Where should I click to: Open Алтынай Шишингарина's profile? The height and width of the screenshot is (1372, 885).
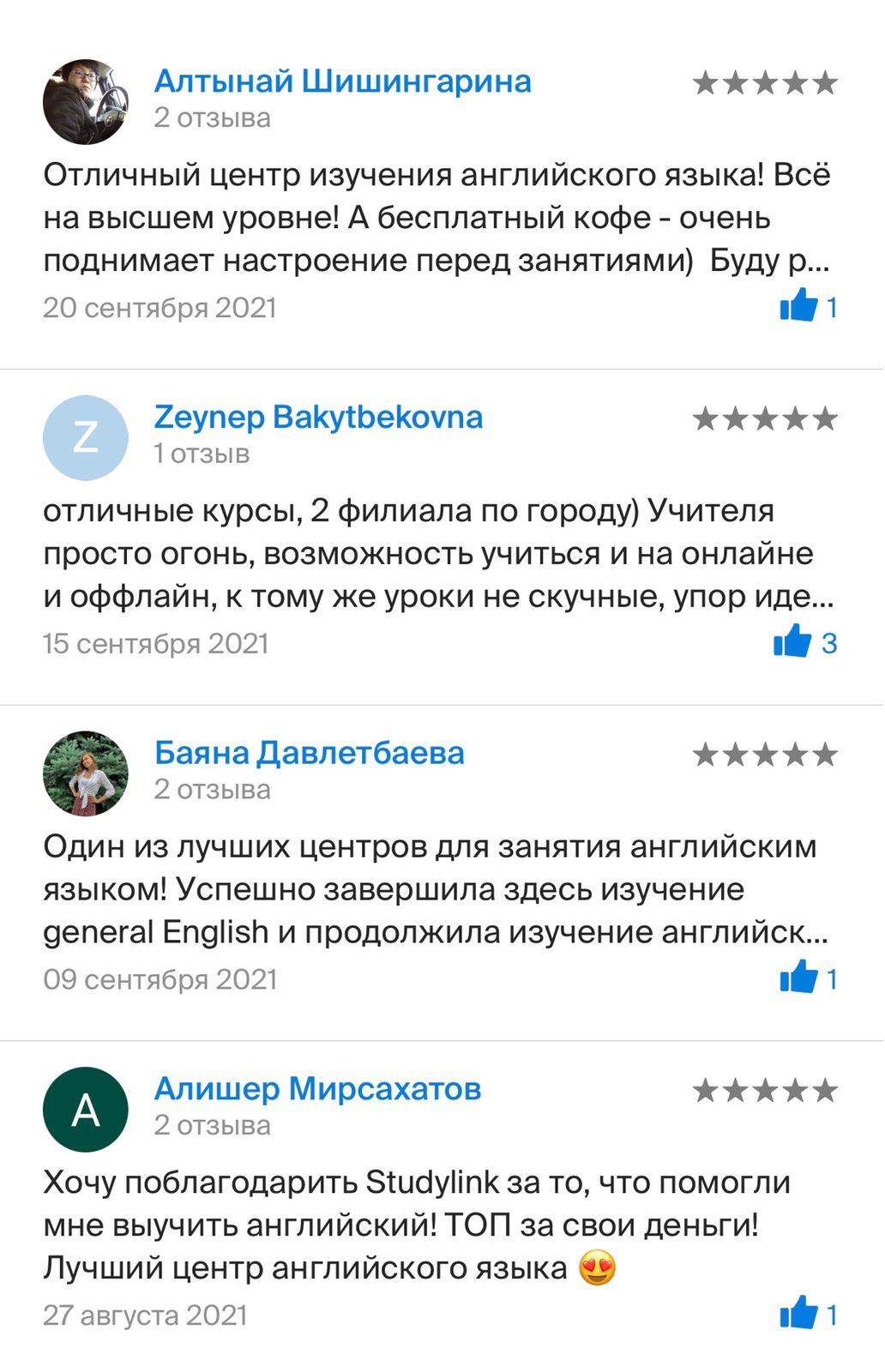(x=342, y=81)
